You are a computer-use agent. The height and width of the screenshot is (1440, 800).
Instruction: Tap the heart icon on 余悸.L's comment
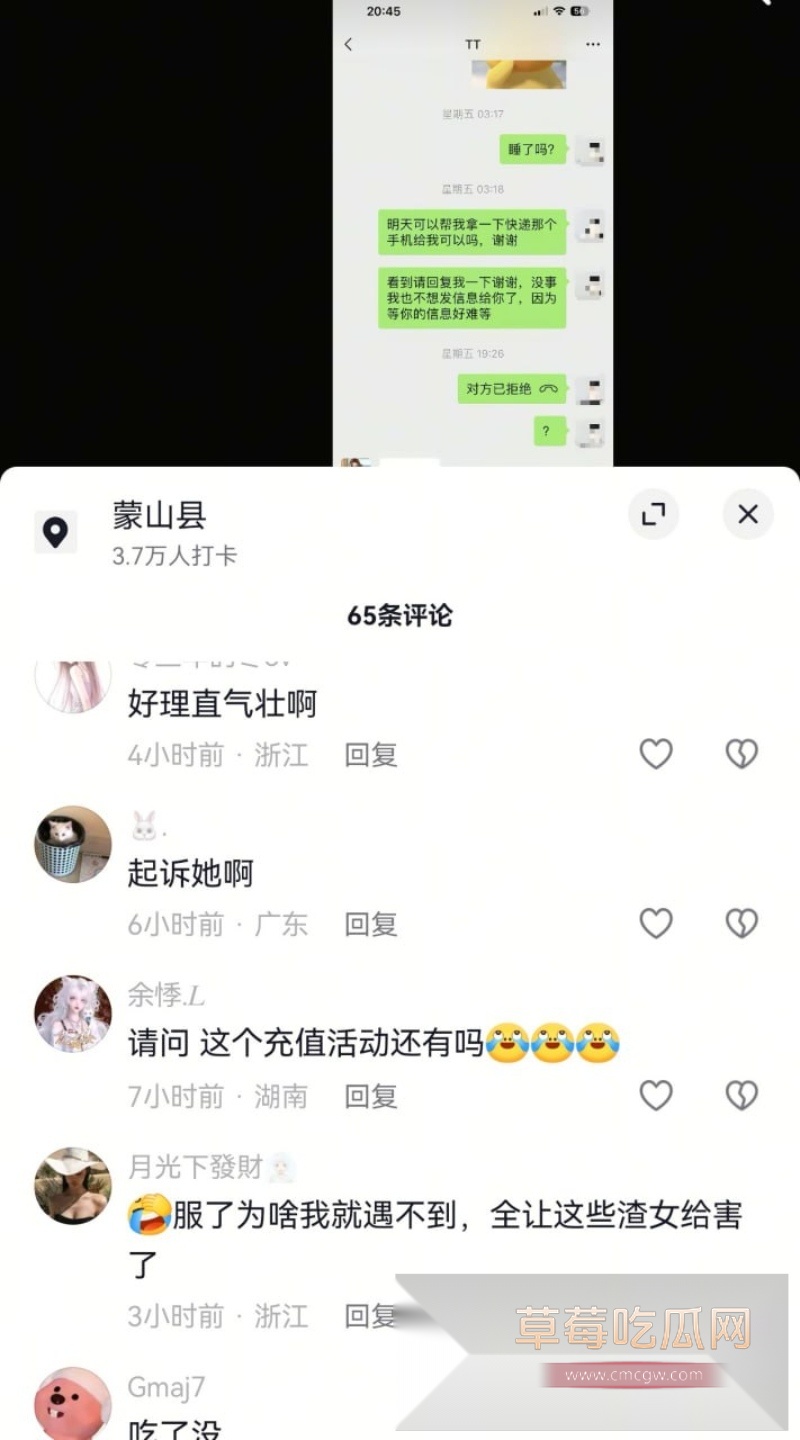pyautogui.click(x=657, y=1096)
